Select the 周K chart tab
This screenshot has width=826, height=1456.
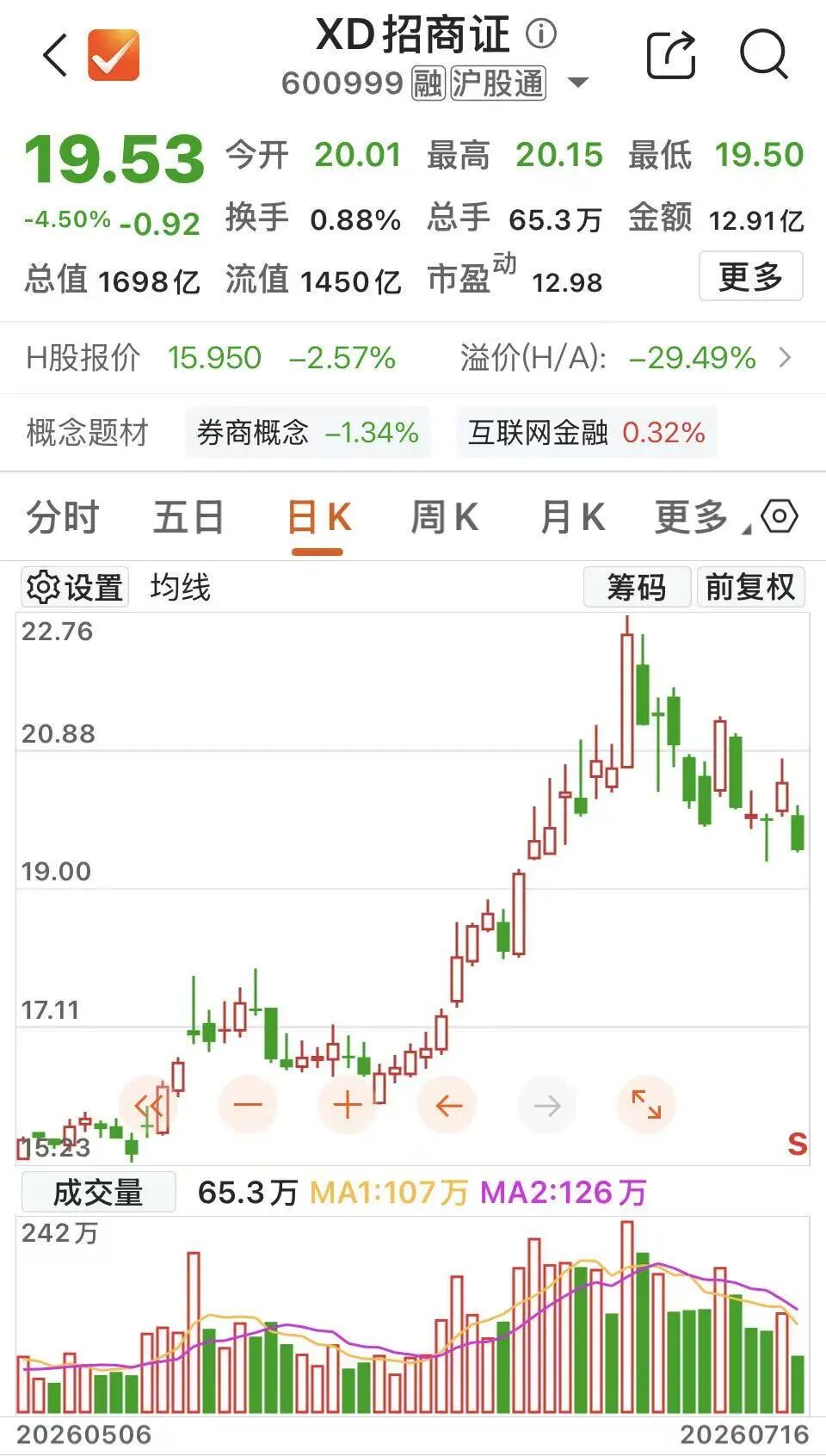(444, 518)
